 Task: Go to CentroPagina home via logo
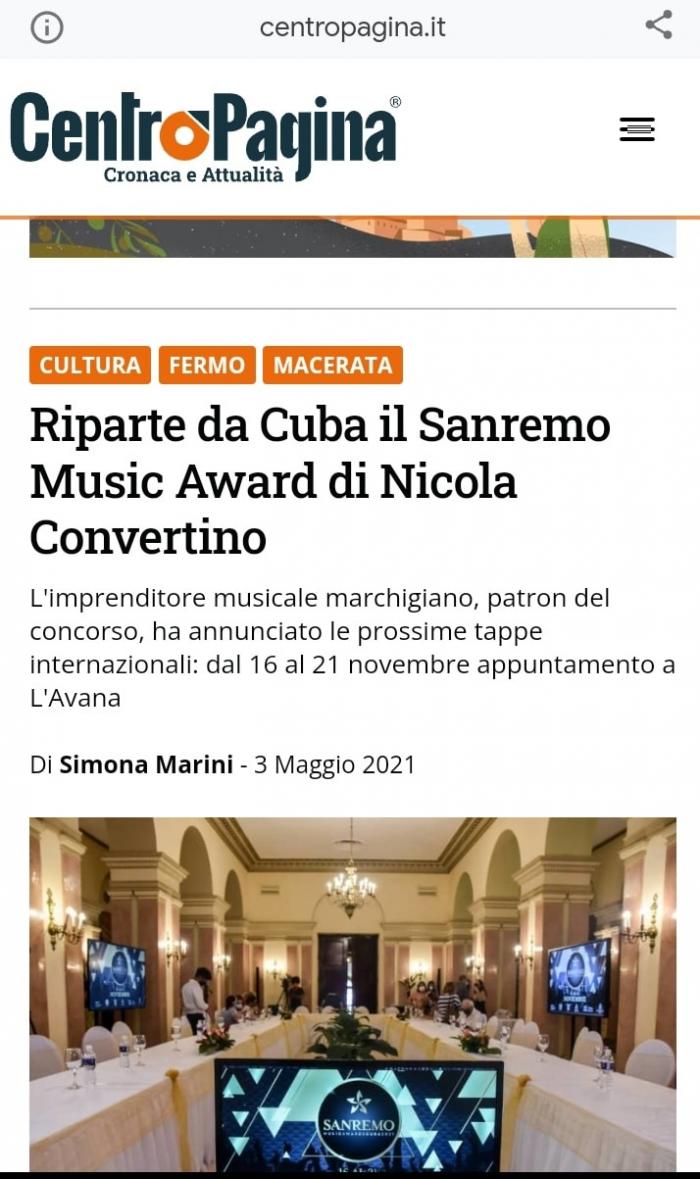point(205,137)
